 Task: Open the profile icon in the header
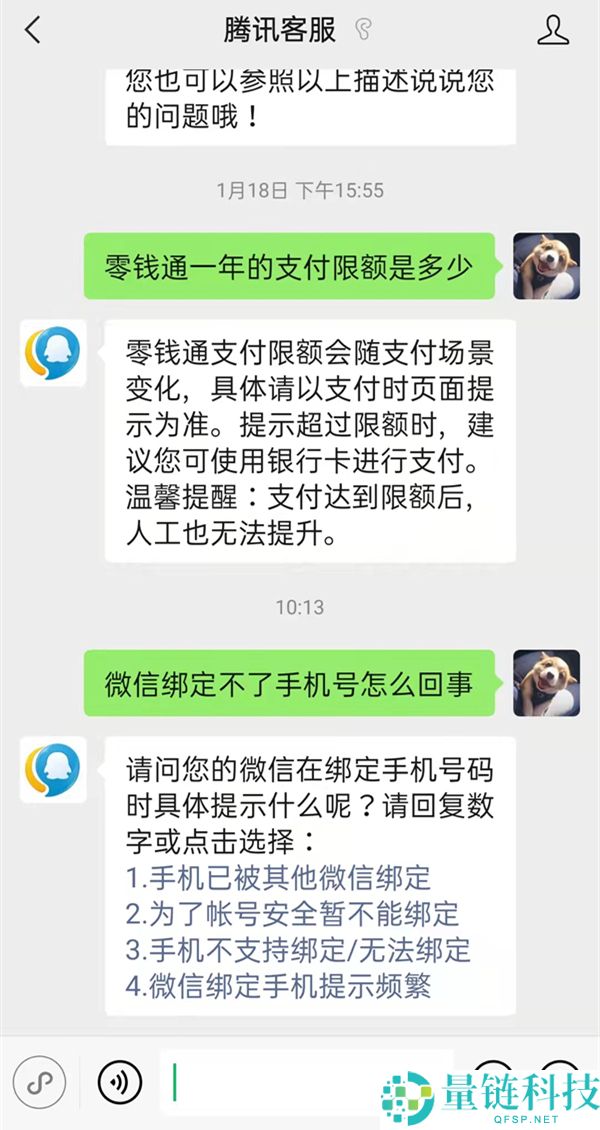553,30
